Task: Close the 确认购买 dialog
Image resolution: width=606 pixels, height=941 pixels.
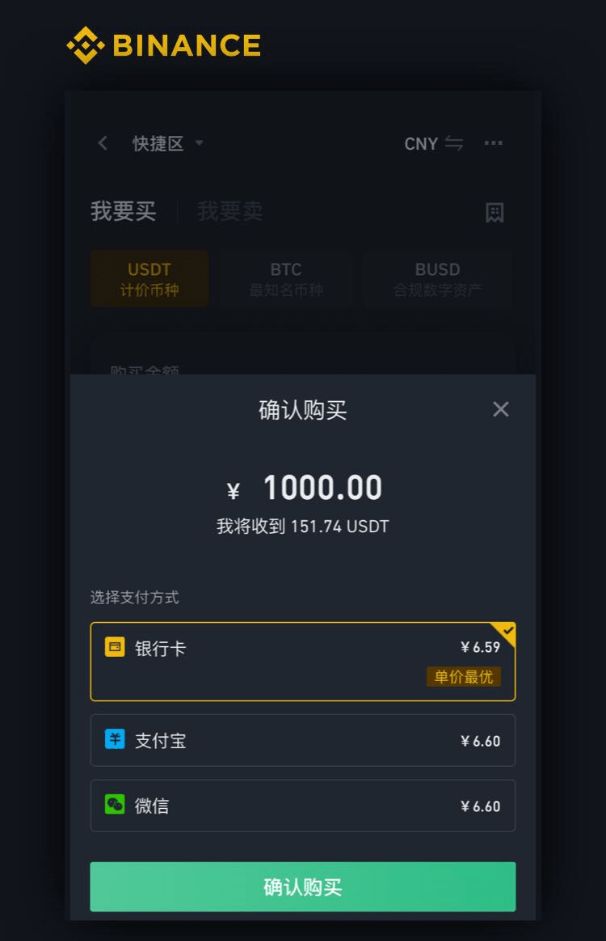Action: pos(501,409)
